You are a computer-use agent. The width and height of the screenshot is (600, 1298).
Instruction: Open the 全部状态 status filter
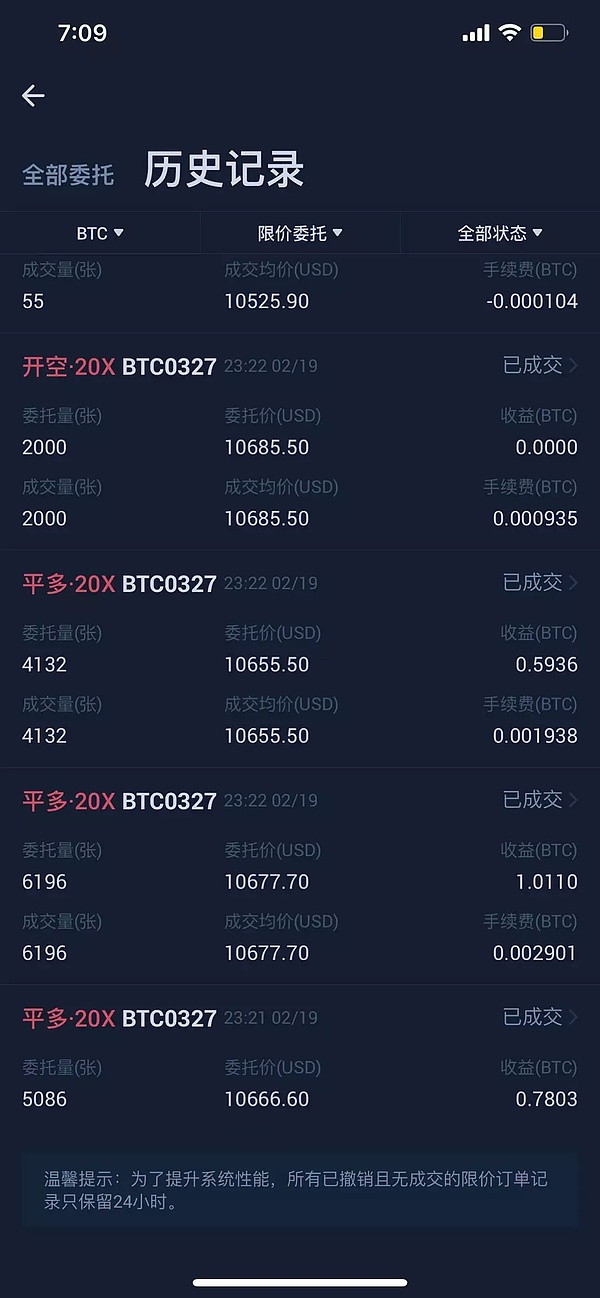(x=500, y=233)
